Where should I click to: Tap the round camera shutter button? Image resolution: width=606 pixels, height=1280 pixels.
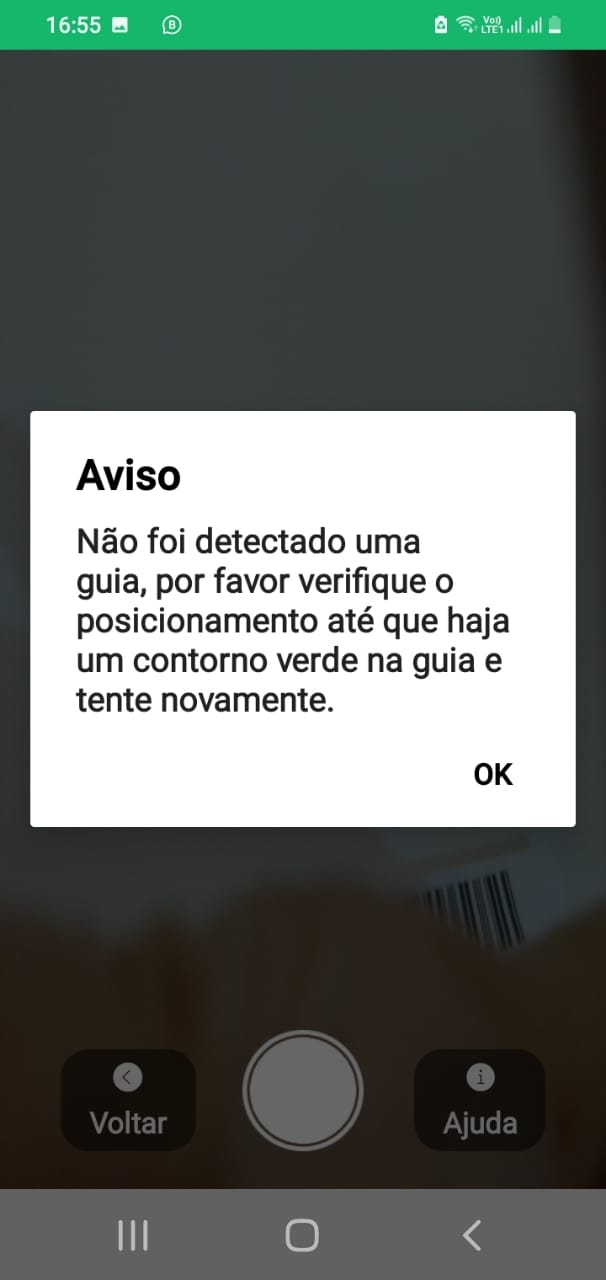[x=302, y=1090]
